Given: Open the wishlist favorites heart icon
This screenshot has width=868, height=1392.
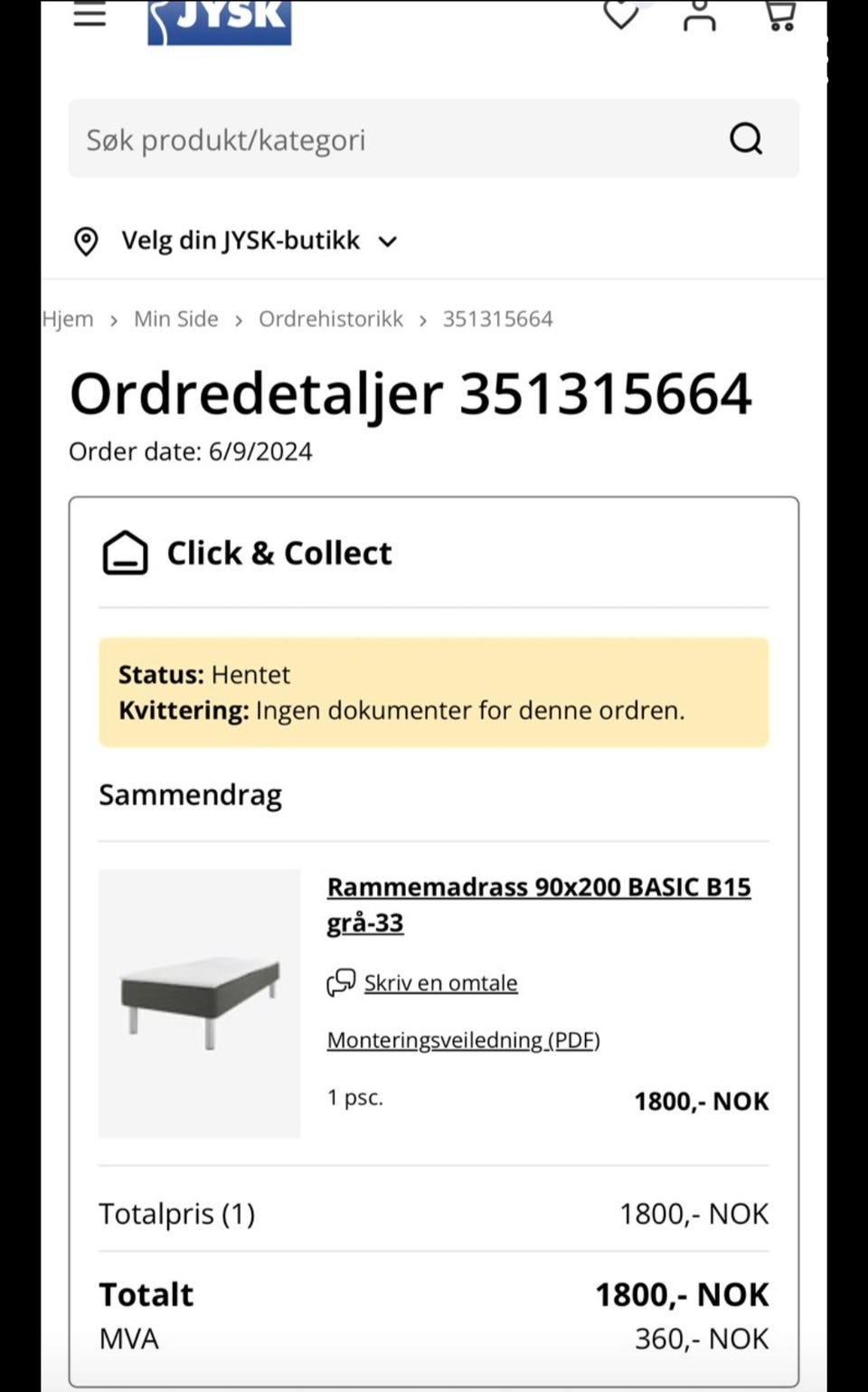Looking at the screenshot, I should pyautogui.click(x=620, y=14).
